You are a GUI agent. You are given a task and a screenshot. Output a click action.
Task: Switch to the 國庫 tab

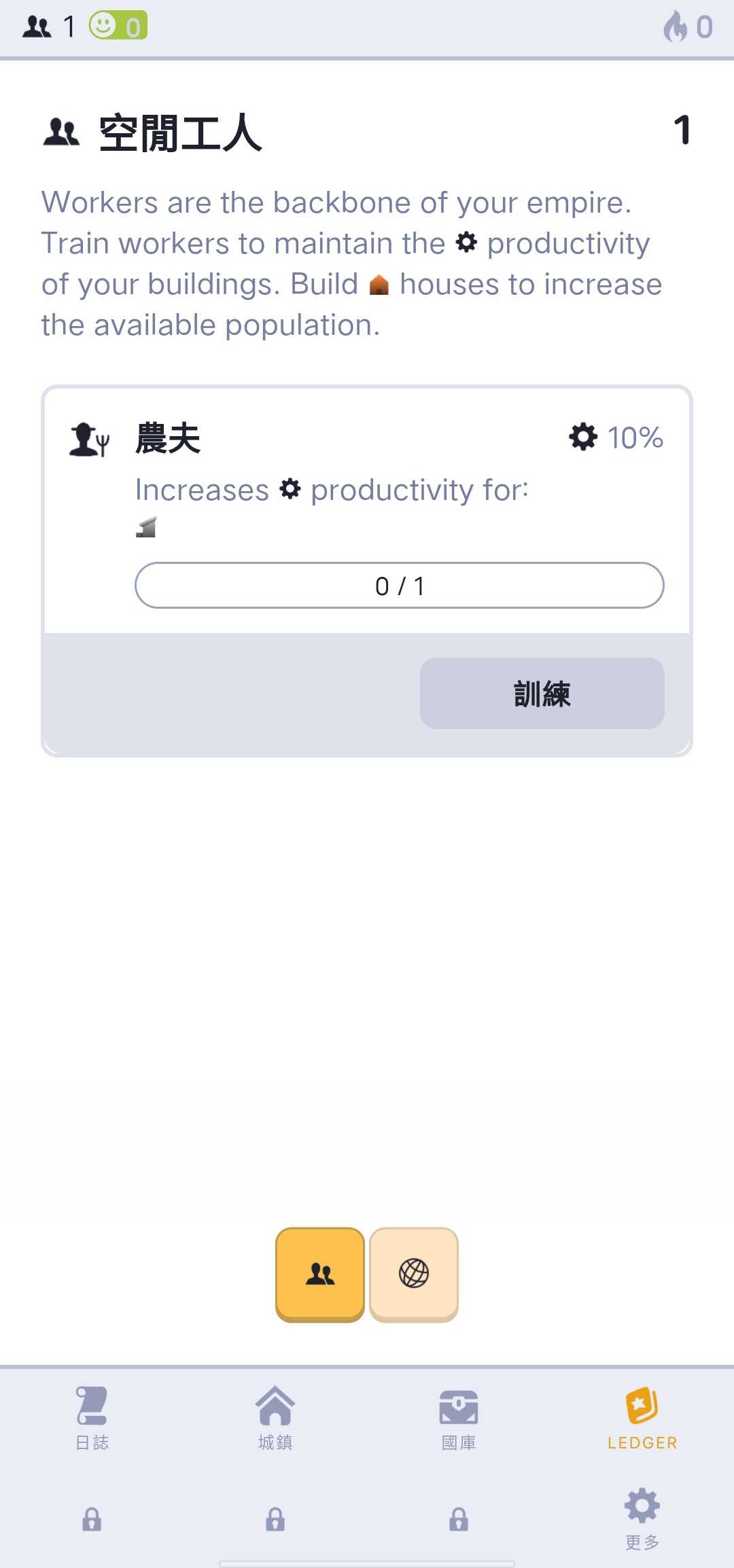pos(459,1417)
